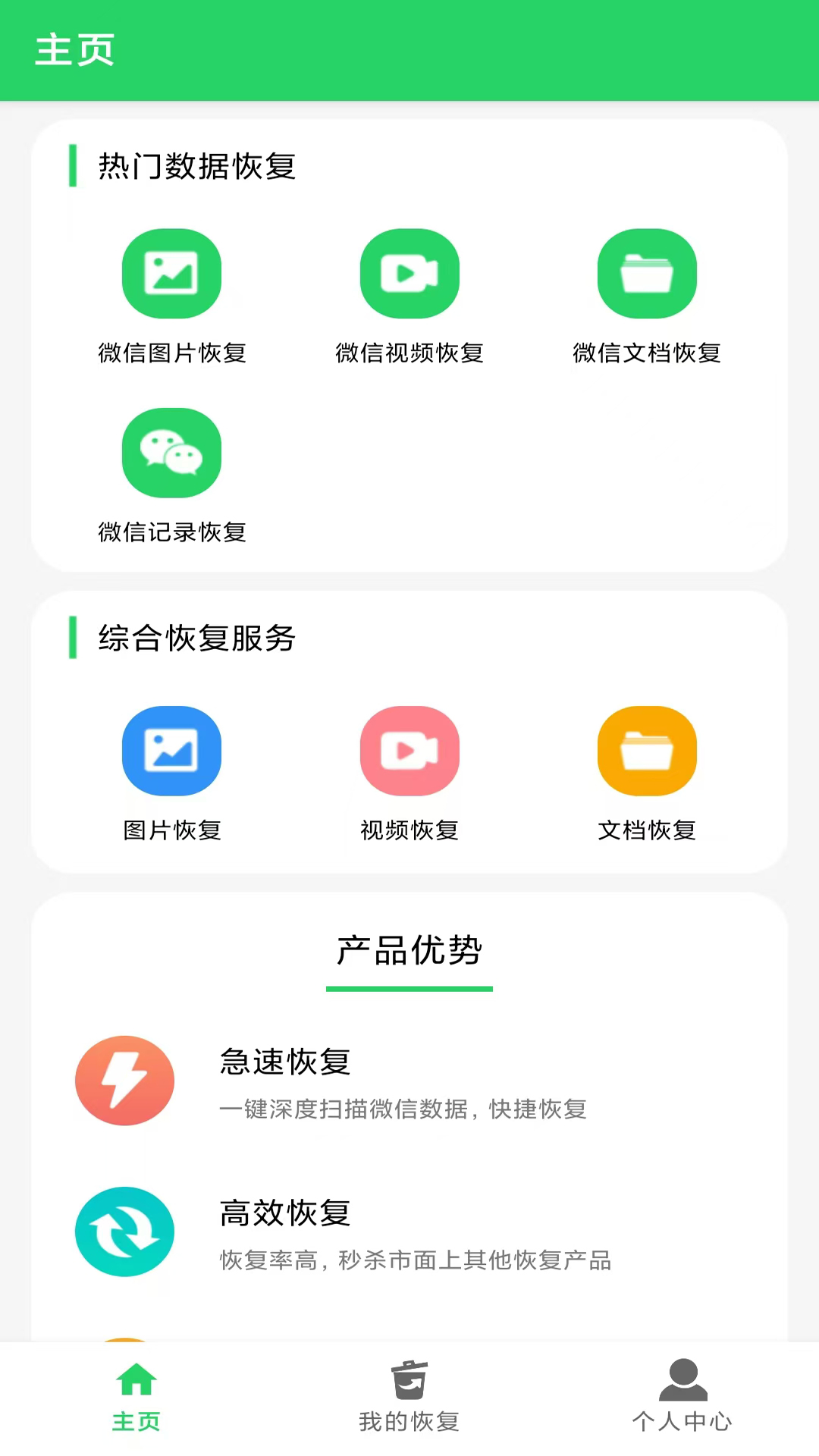Open WeChat document recovery (微信文档恢复)
This screenshot has height=1456, width=819.
click(646, 274)
